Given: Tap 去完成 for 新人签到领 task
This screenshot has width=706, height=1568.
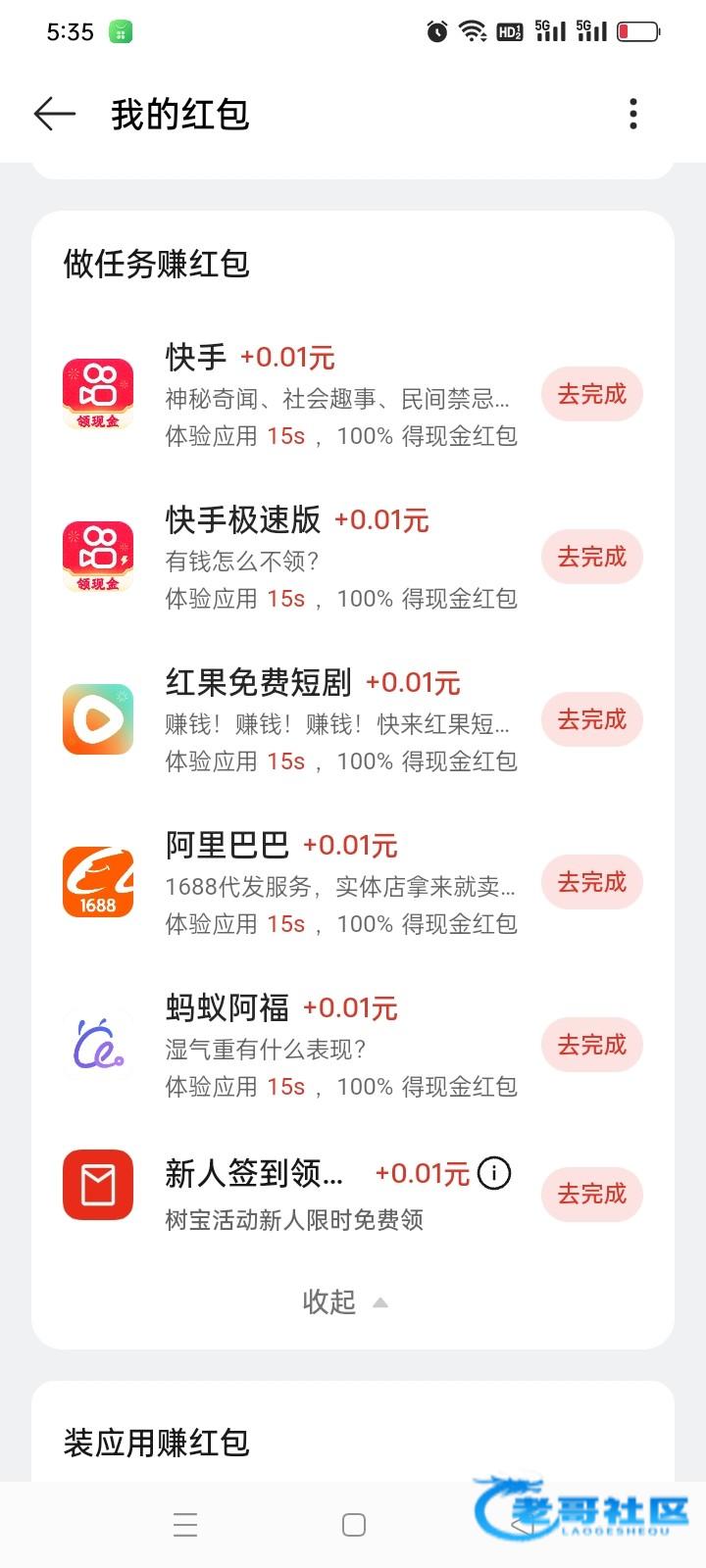Looking at the screenshot, I should (591, 1195).
